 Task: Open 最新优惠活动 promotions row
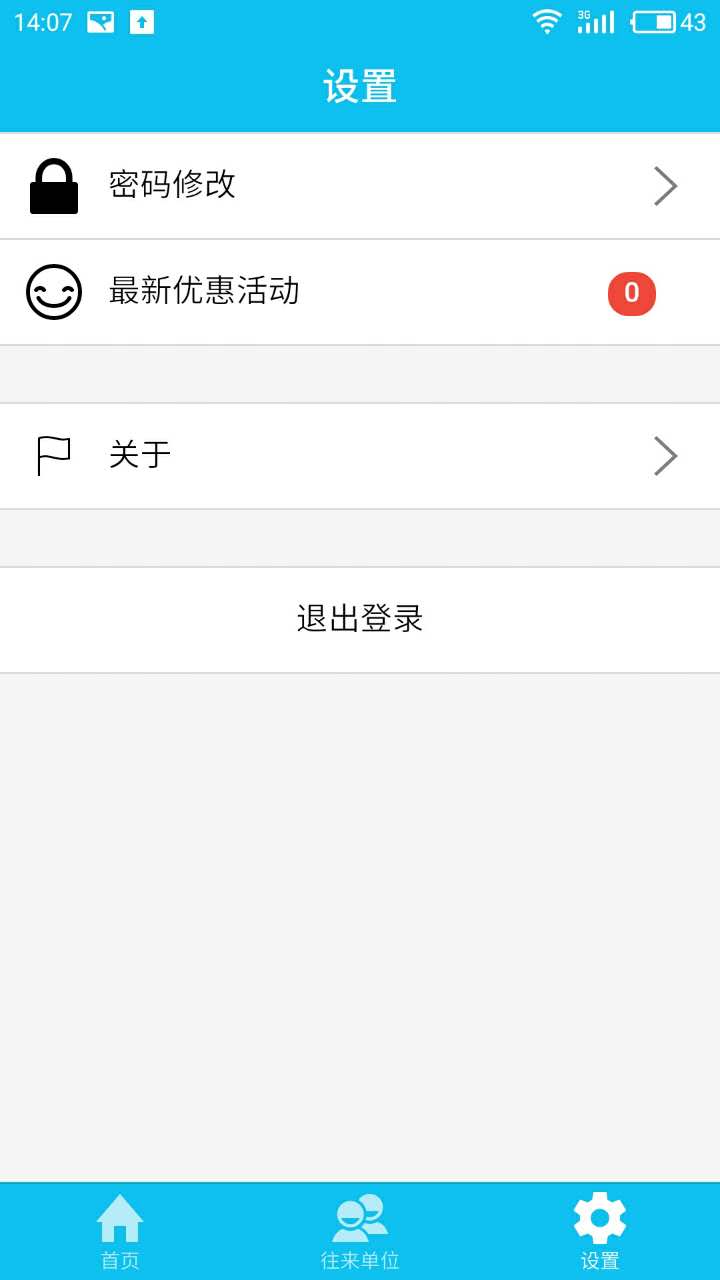360,292
